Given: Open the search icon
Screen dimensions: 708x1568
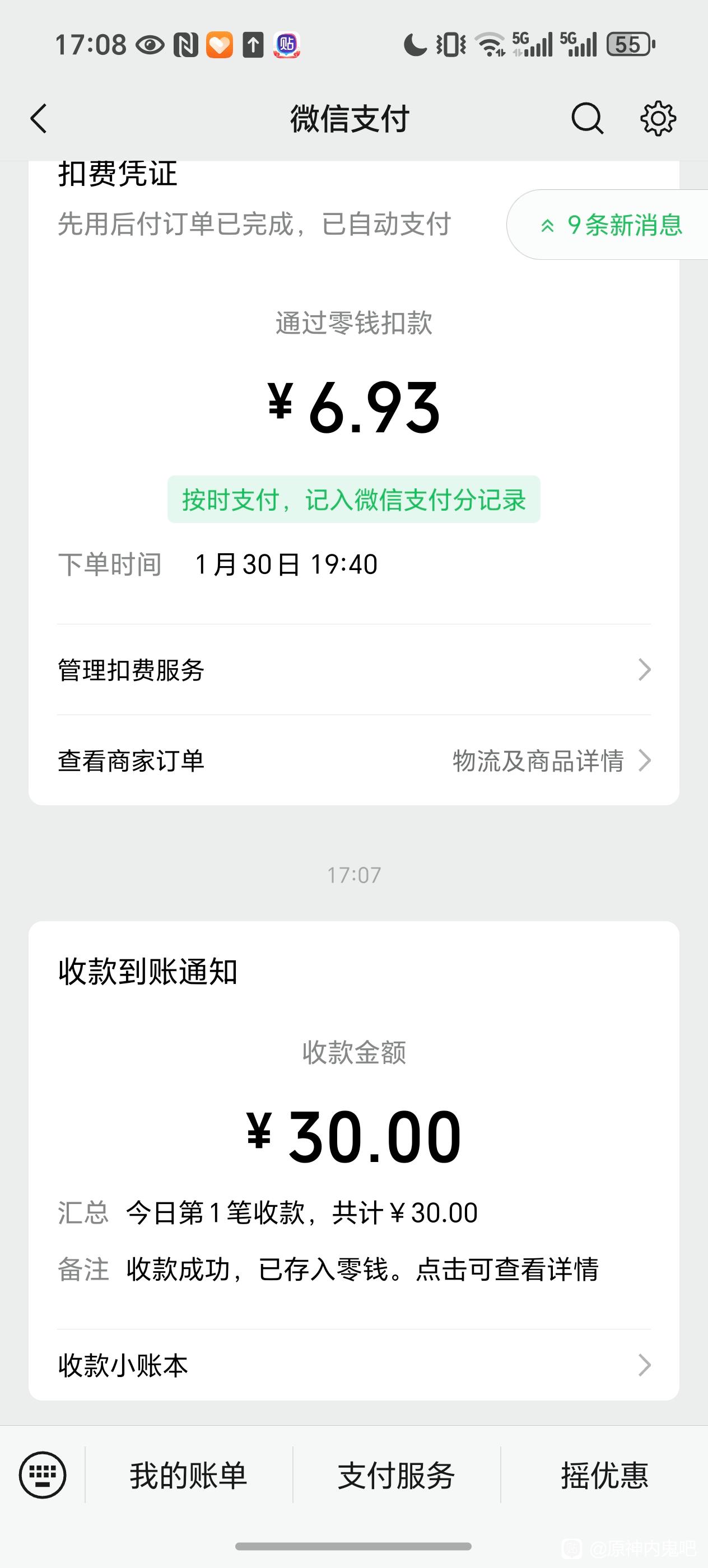Looking at the screenshot, I should 587,118.
